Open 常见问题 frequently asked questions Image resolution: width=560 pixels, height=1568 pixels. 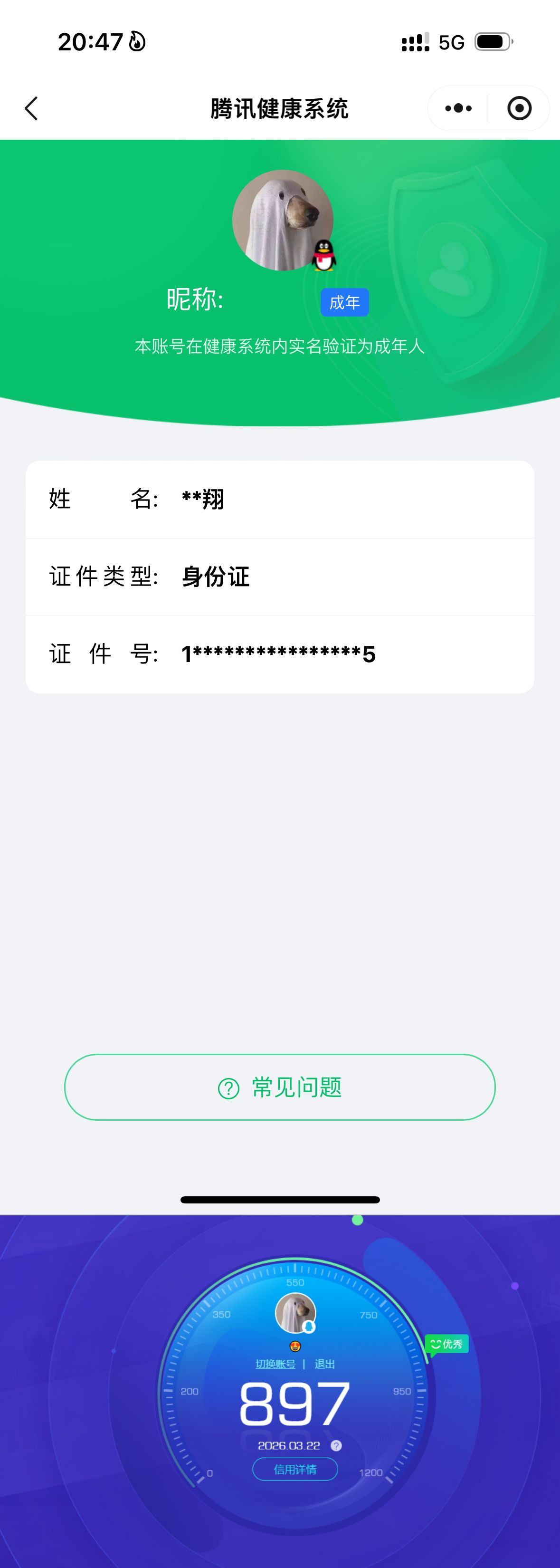pos(280,1087)
